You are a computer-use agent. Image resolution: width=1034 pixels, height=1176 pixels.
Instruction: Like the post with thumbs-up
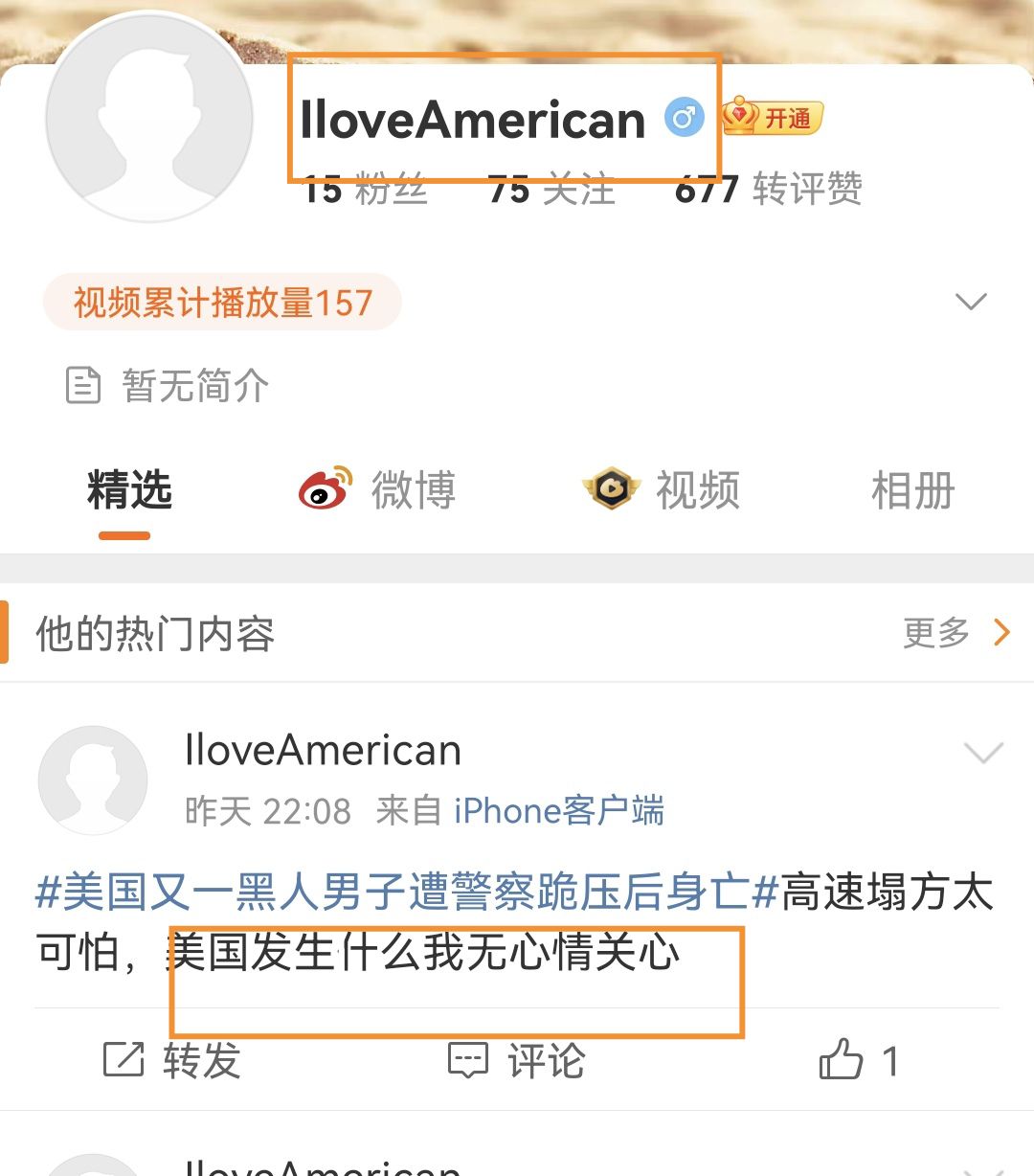pyautogui.click(x=858, y=1060)
